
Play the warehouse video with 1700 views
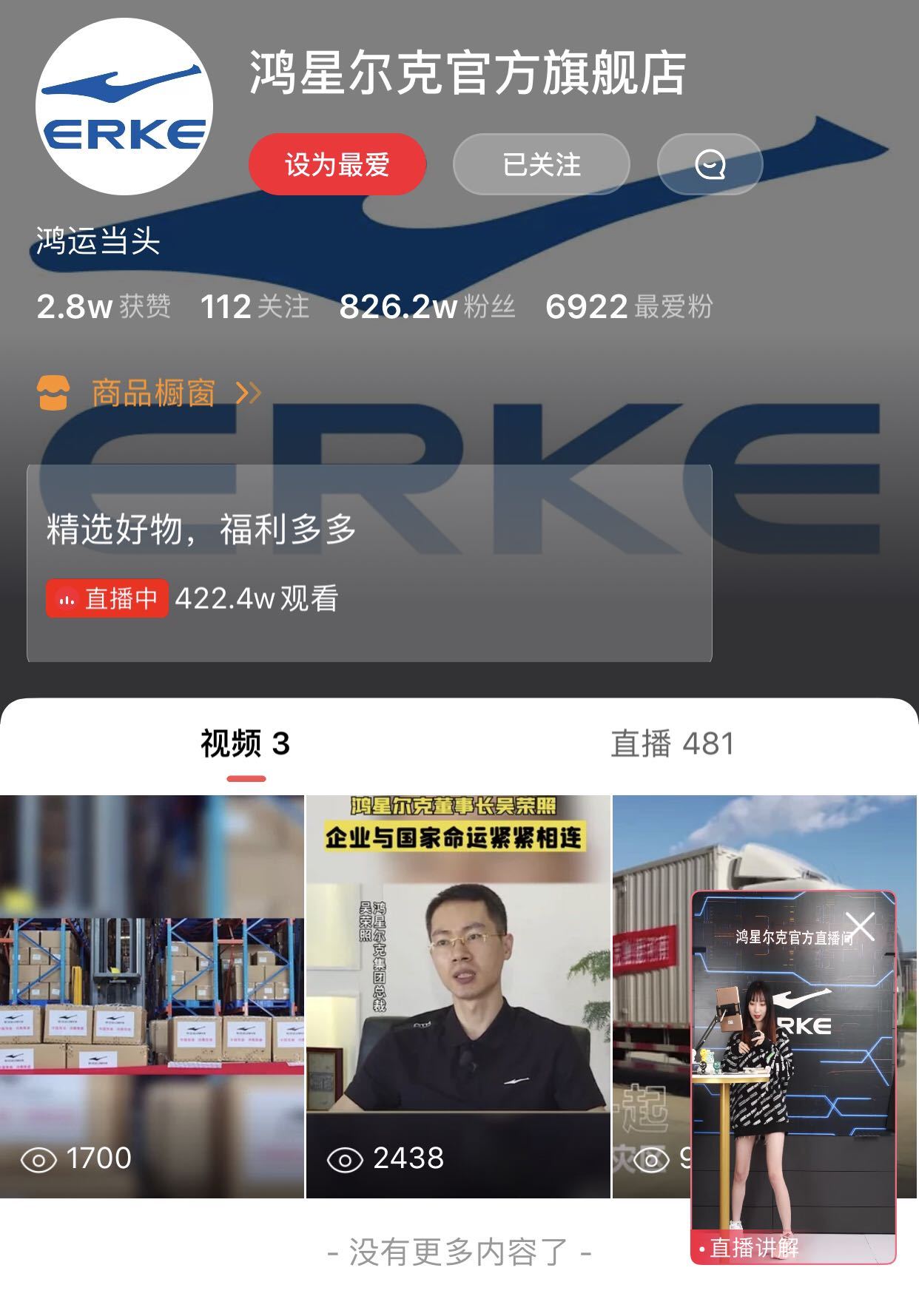click(x=152, y=995)
